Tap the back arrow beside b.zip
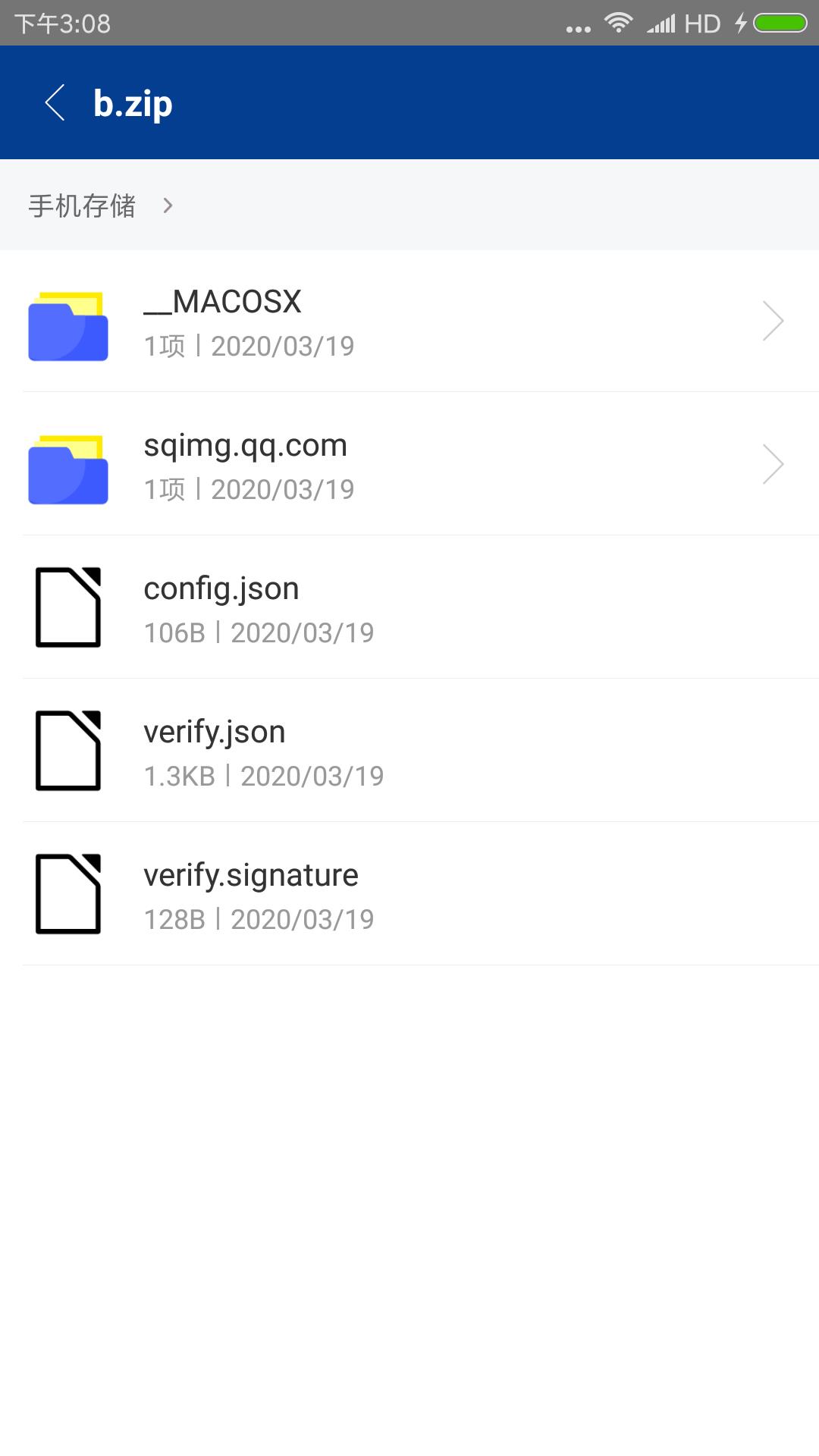This screenshot has height=1456, width=819. tap(55, 102)
